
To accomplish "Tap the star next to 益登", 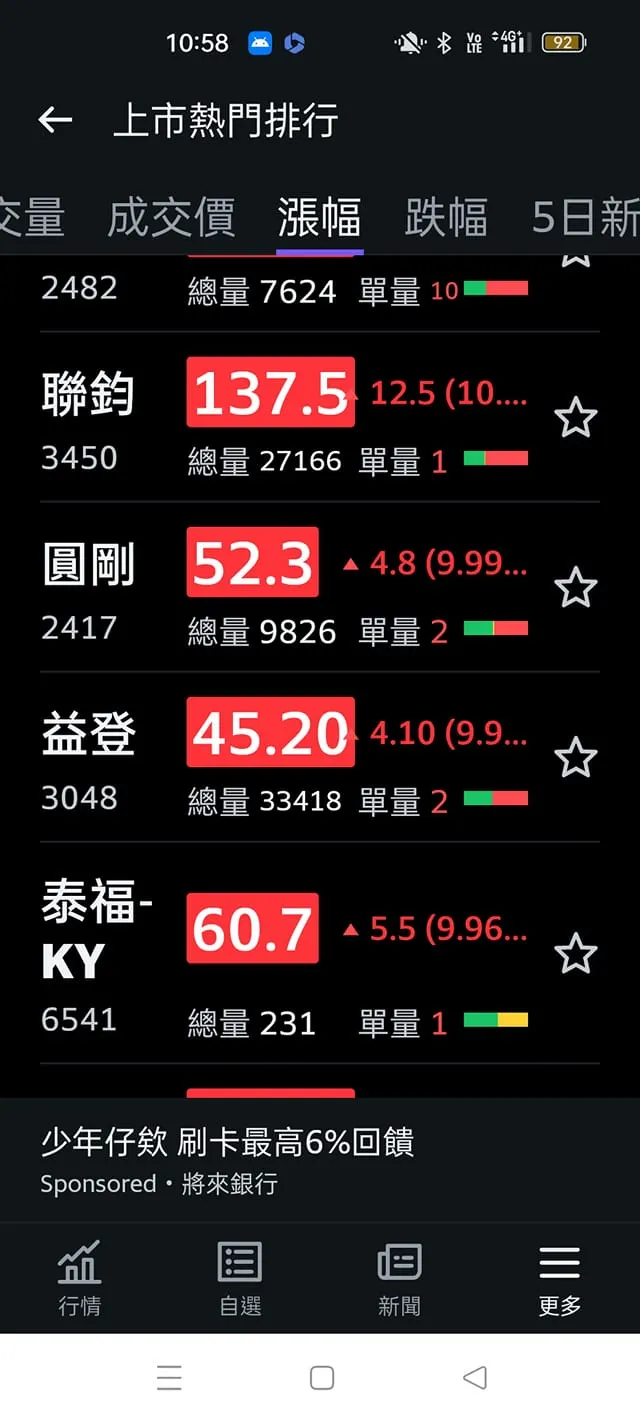I will [575, 757].
